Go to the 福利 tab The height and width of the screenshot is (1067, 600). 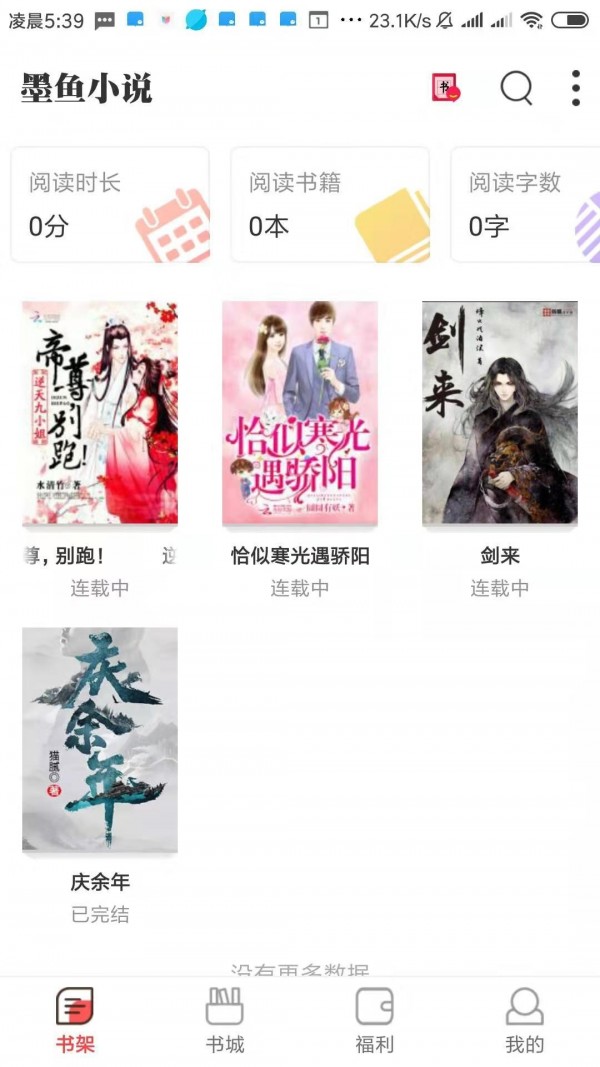375,1020
